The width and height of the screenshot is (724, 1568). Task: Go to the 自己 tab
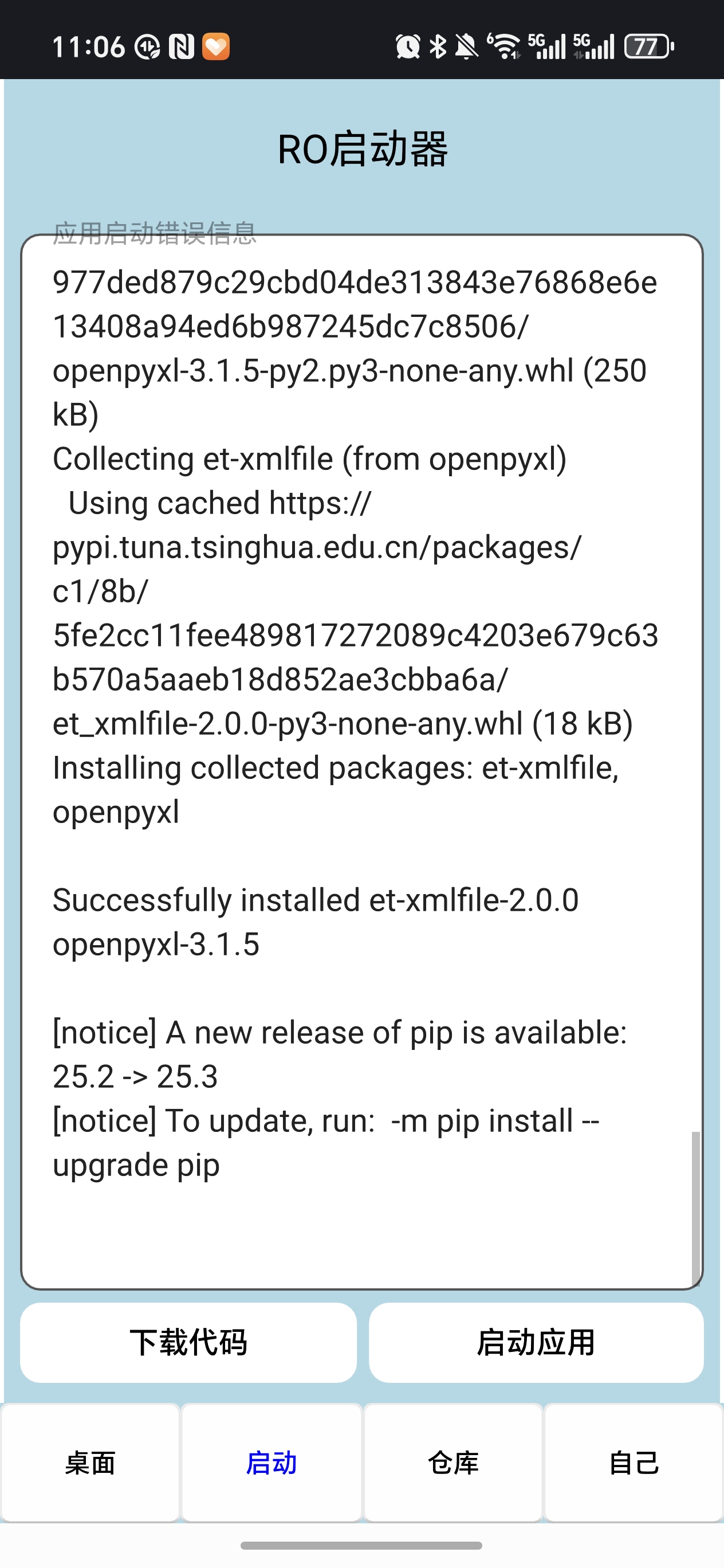point(634,1462)
